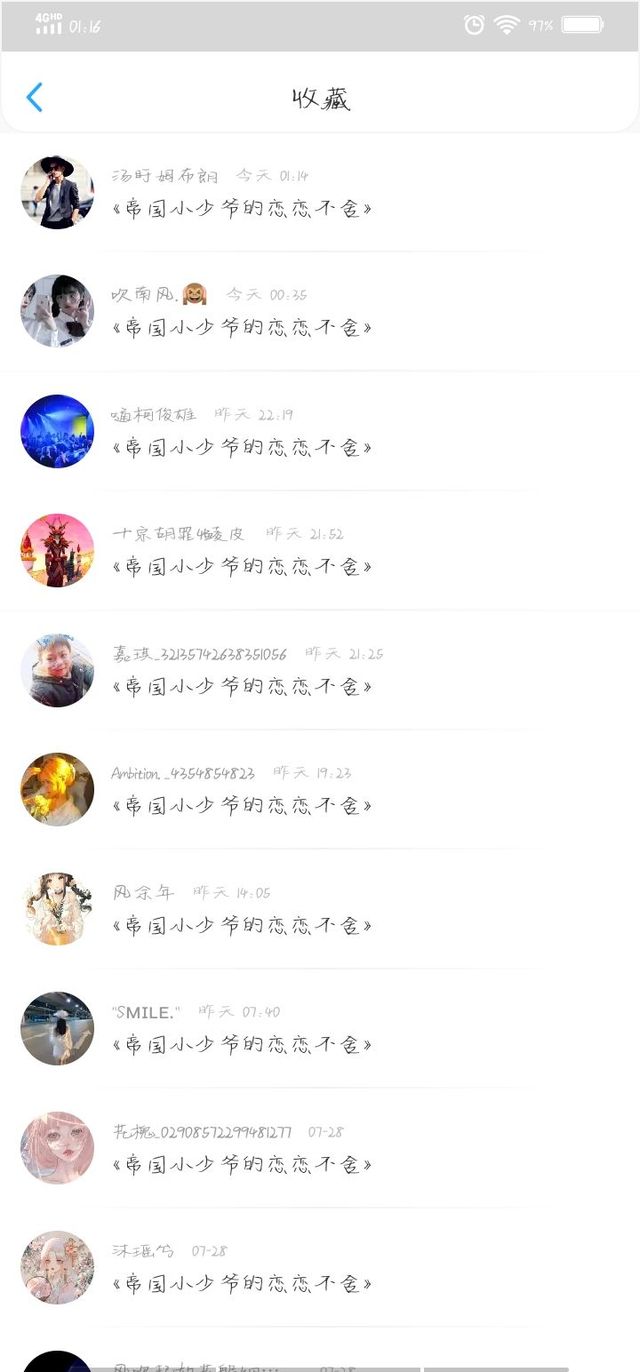Viewport: 640px width, 1372px height.
Task: Open the entry posted 昨天 22:19
Action: 320,431
